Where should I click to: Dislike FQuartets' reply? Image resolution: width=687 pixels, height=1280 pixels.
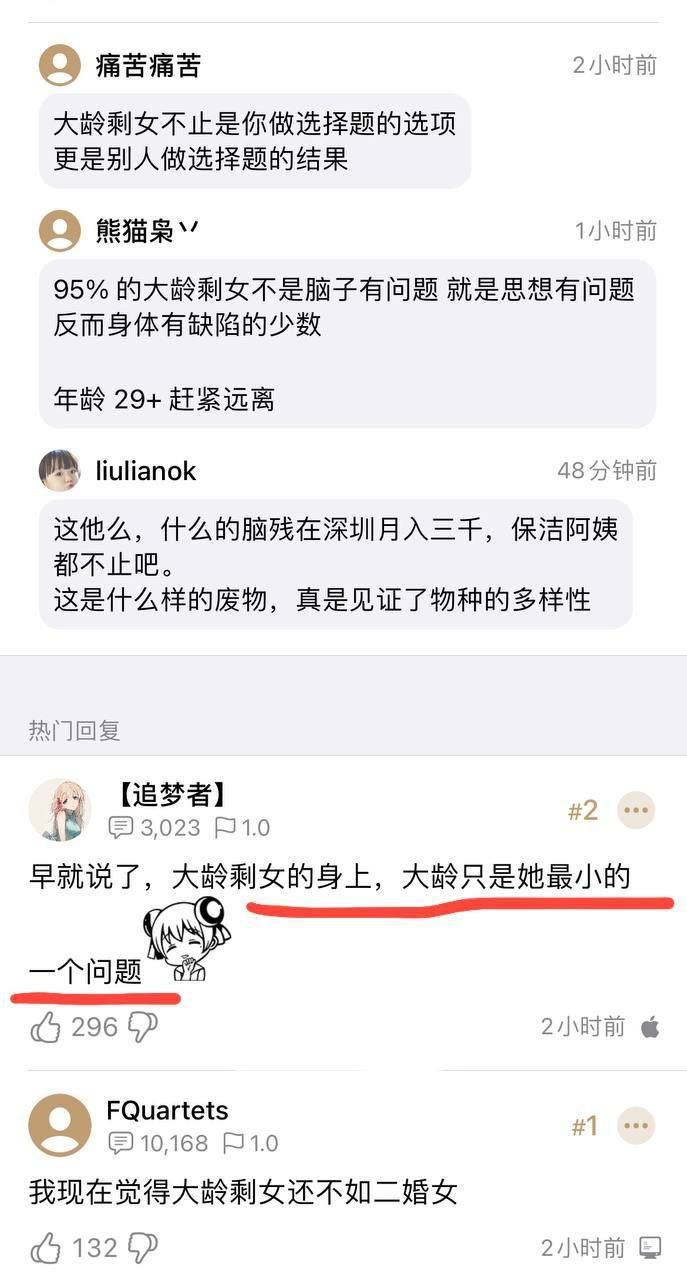[x=142, y=1247]
